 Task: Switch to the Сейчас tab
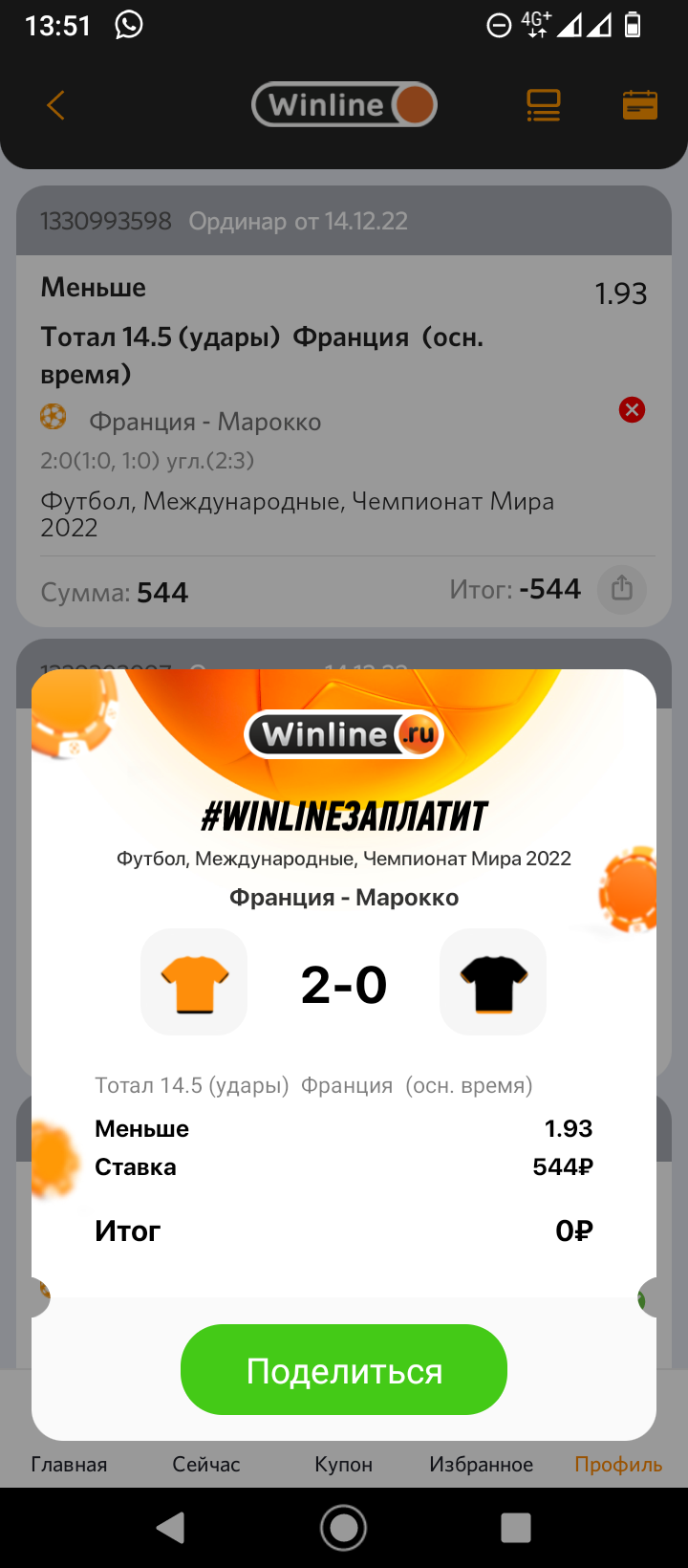tap(206, 1464)
